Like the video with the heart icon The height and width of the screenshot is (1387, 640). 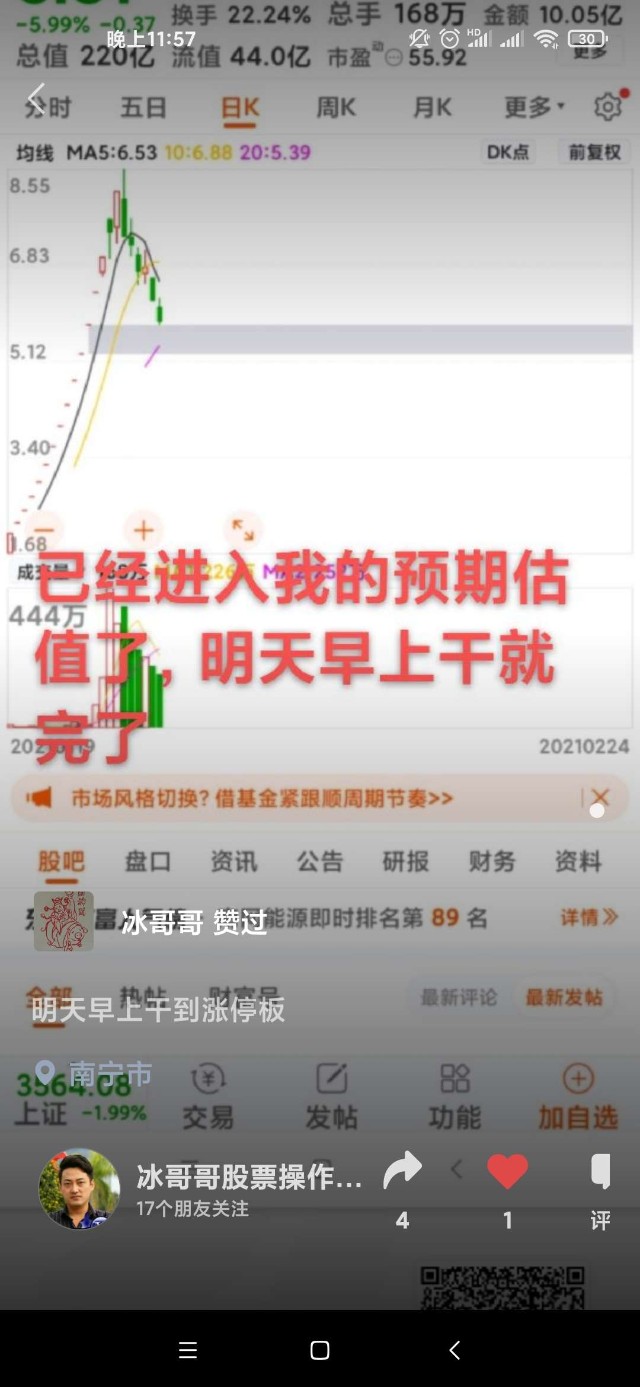click(x=507, y=1172)
